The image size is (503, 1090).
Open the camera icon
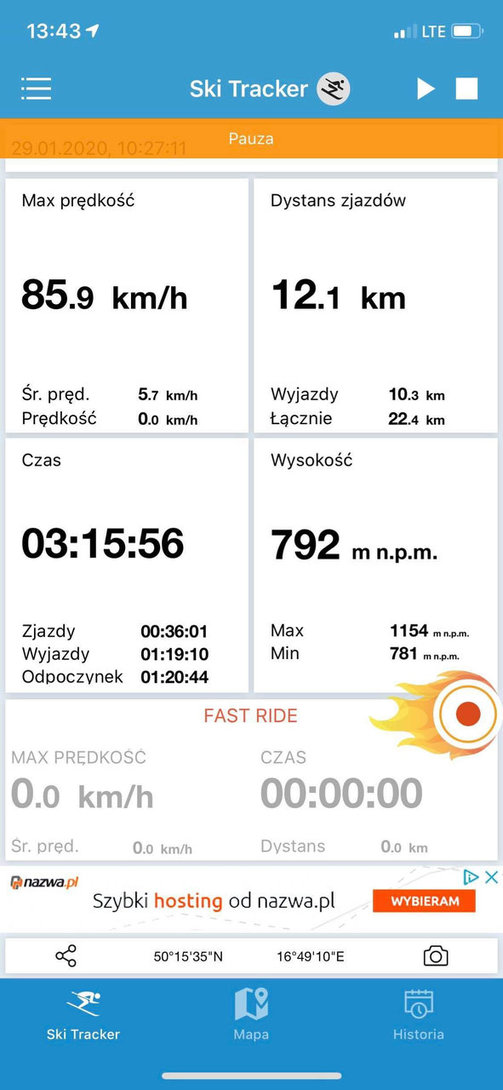pyautogui.click(x=436, y=957)
